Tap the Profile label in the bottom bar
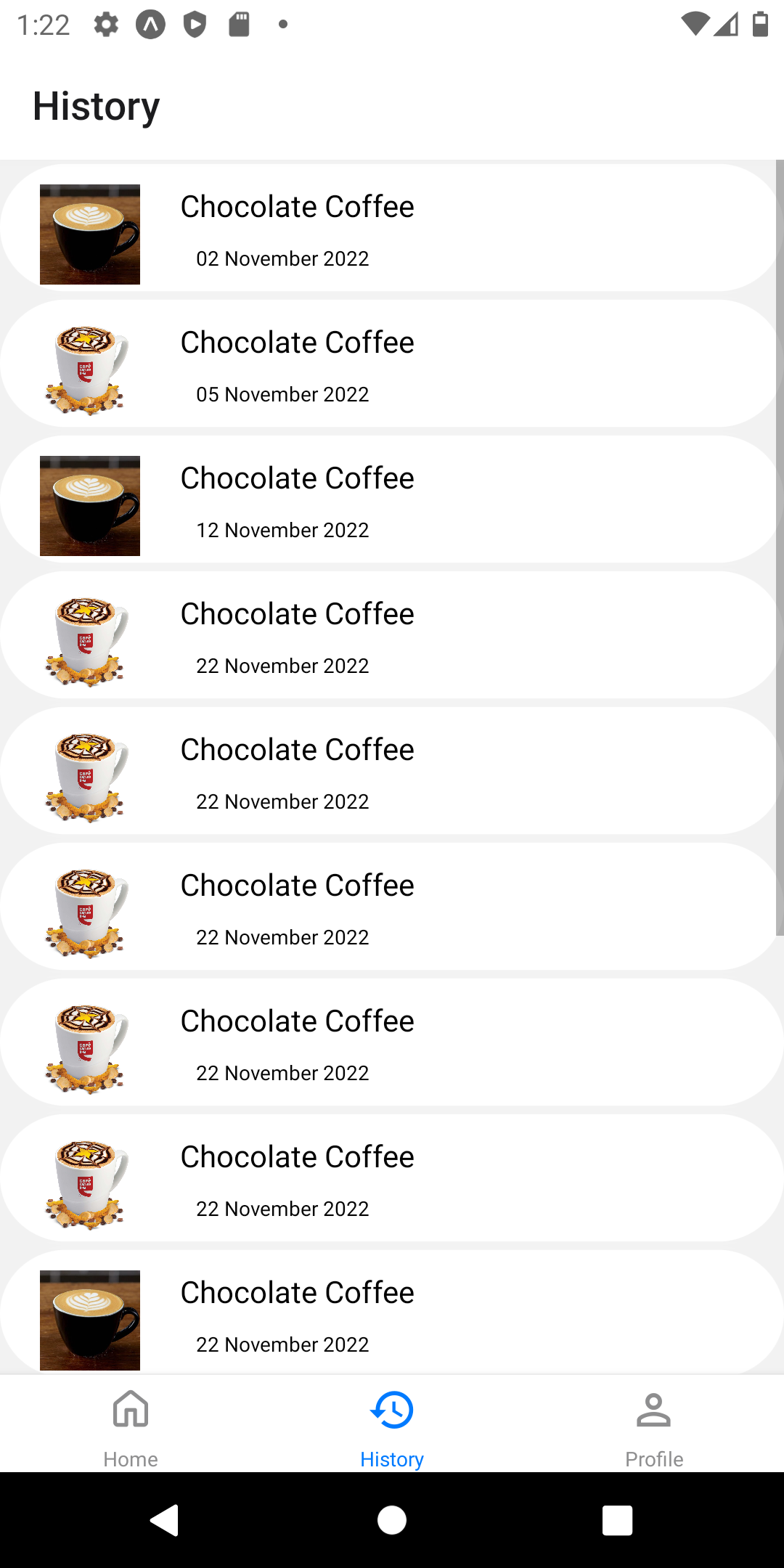 [x=653, y=1459]
